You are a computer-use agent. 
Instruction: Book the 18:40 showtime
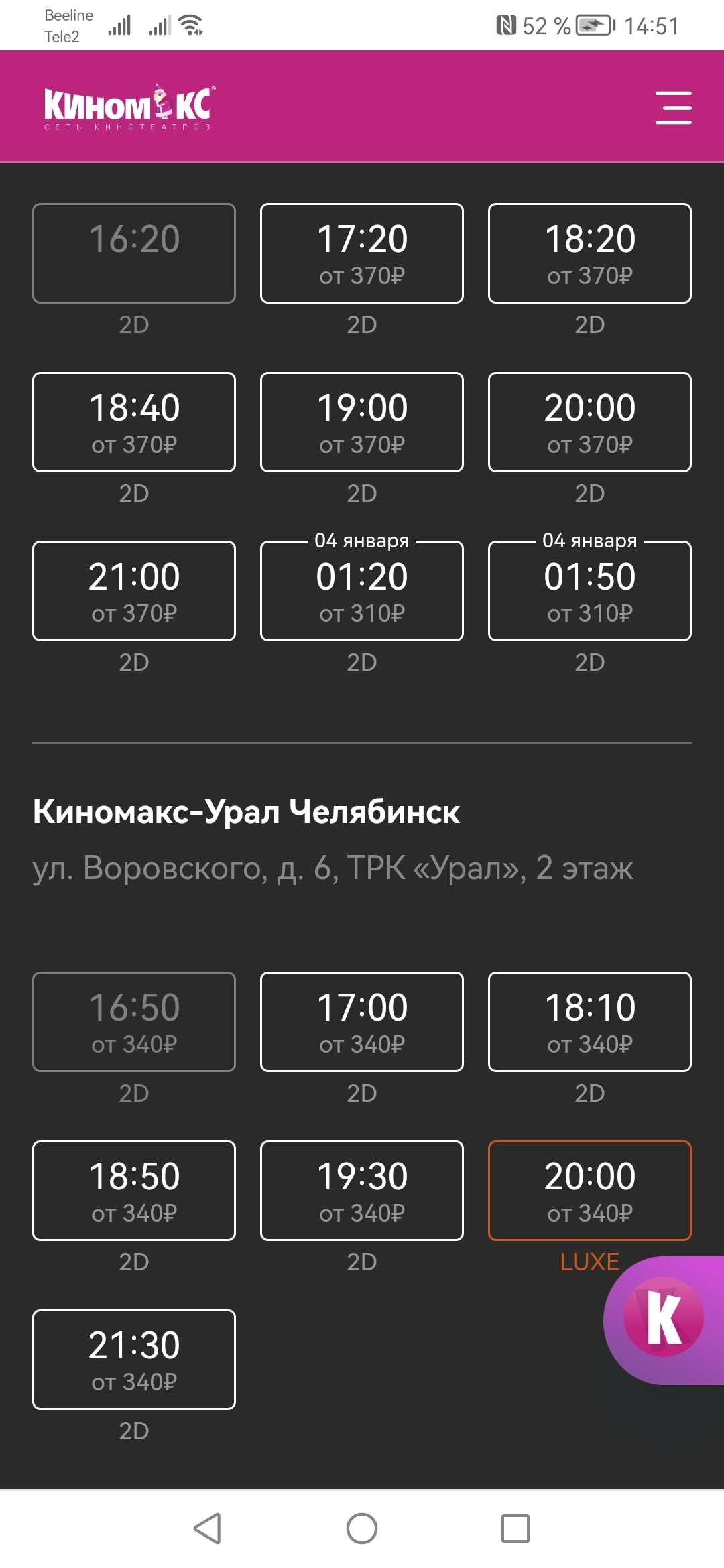[x=134, y=422]
